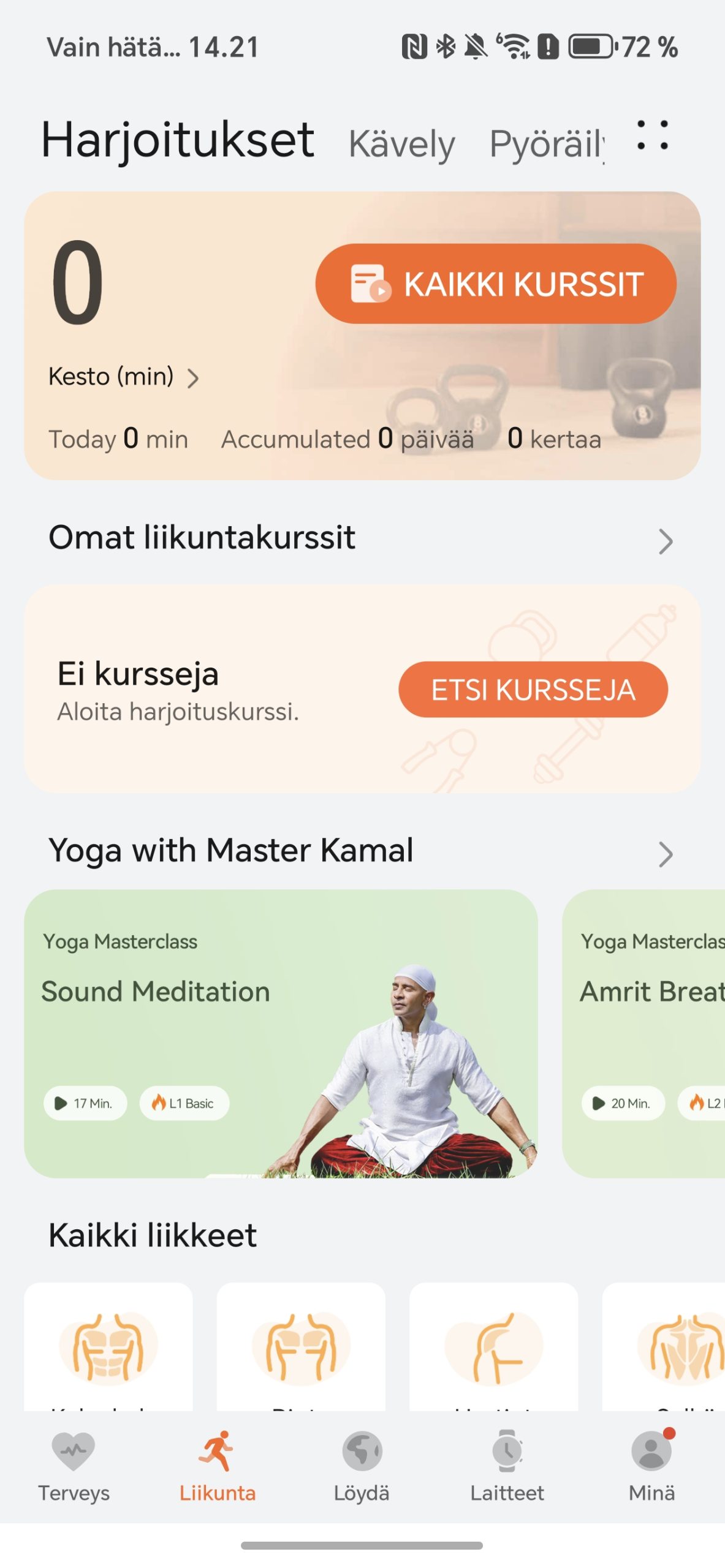Expand Yoga with Master Kamal section
This screenshot has height=1568, width=725.
click(362, 851)
